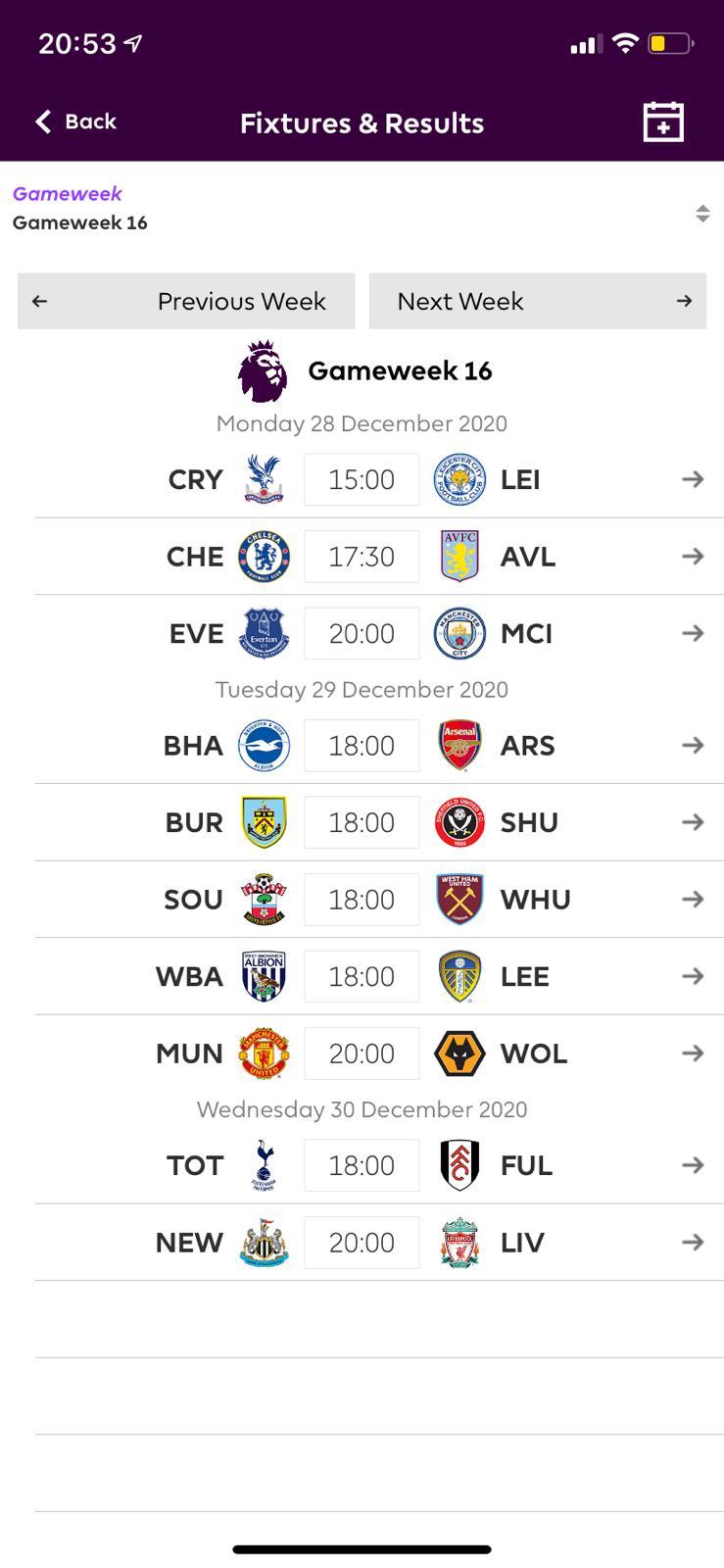The image size is (724, 1568).
Task: Jump to Next Week fixtures
Action: pos(537,301)
